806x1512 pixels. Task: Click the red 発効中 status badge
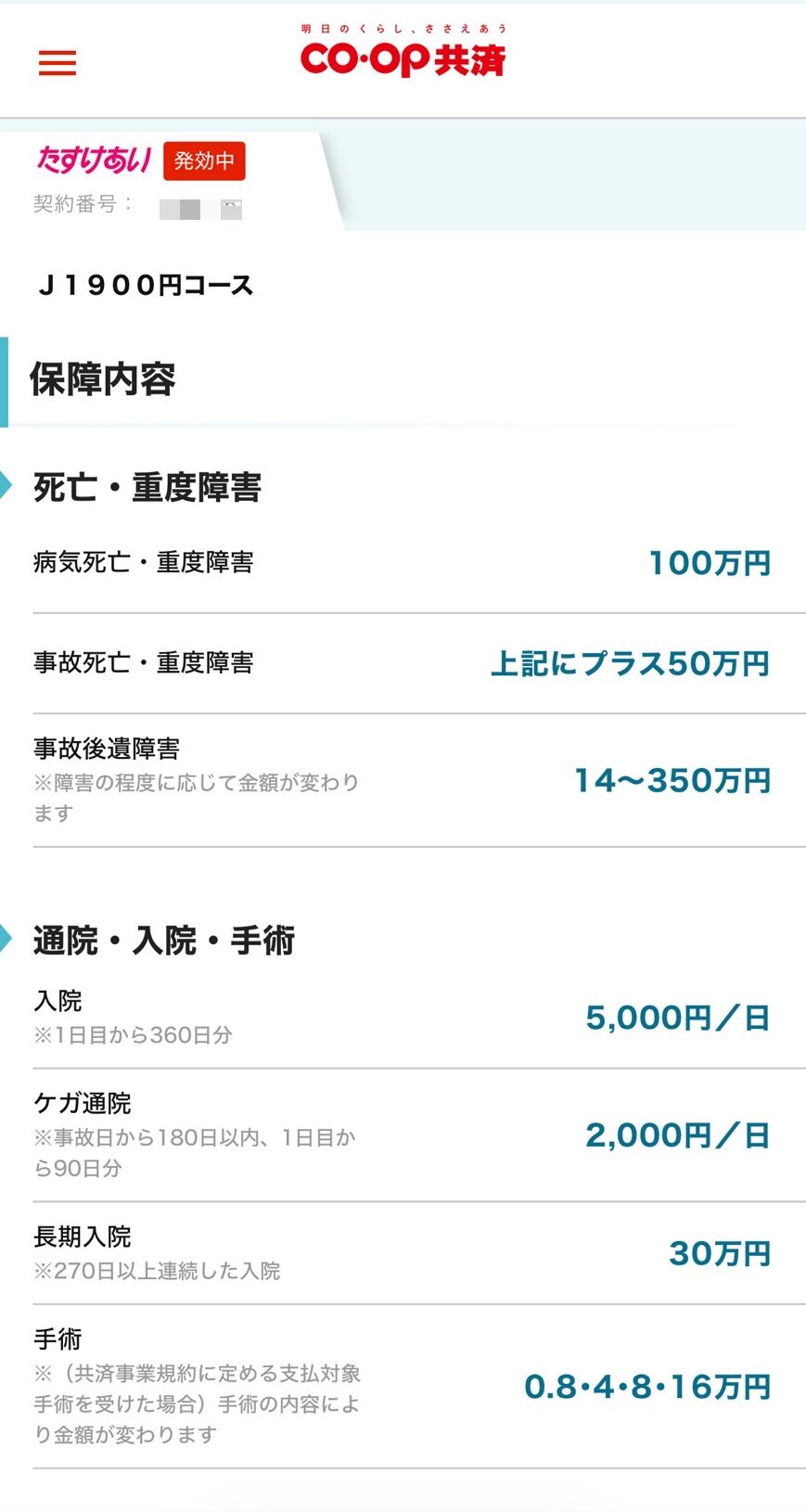203,160
